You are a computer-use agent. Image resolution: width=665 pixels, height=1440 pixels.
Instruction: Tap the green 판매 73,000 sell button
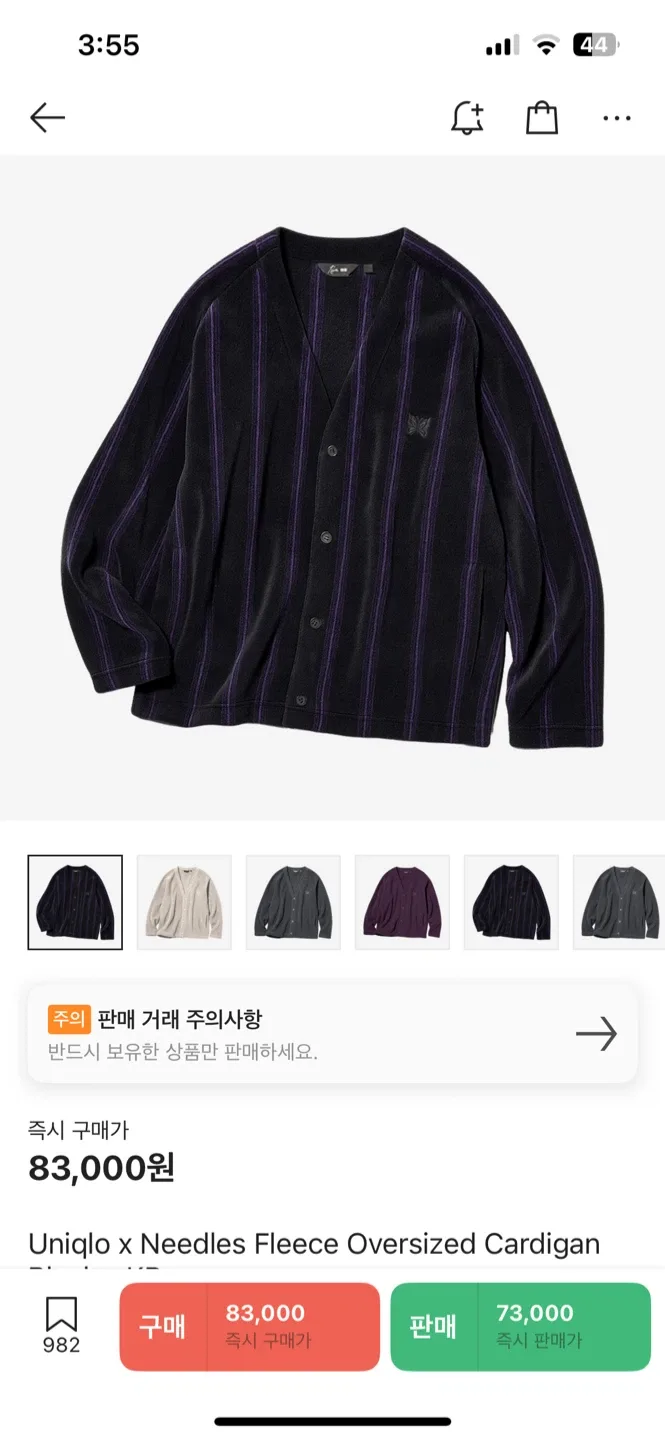tap(520, 1326)
